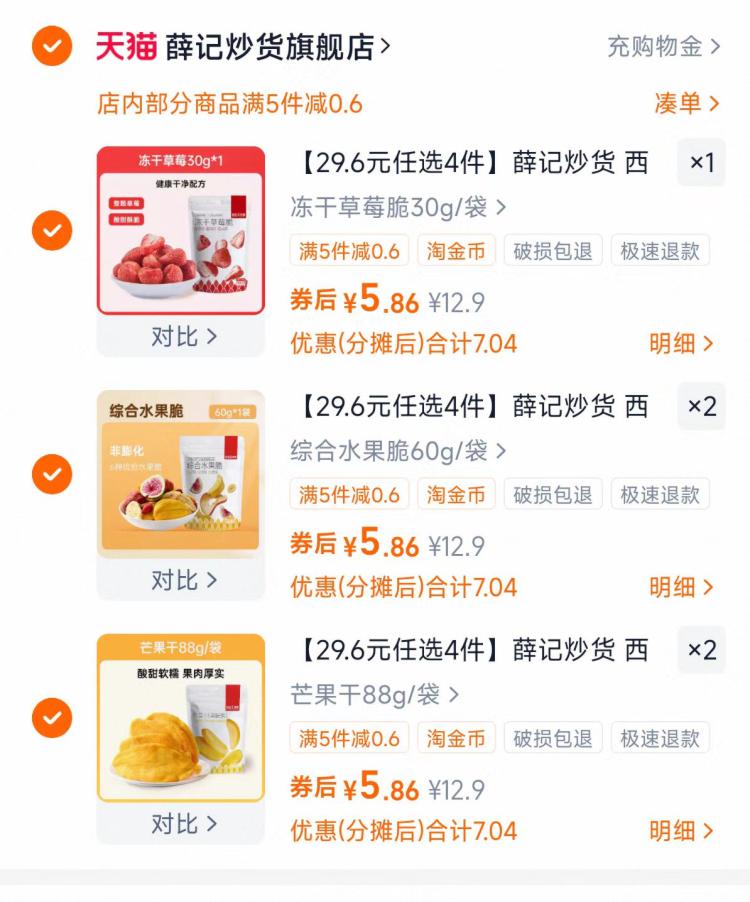Click 满5件减0.6 tag on 芒果干
The image size is (750, 902).
348,738
